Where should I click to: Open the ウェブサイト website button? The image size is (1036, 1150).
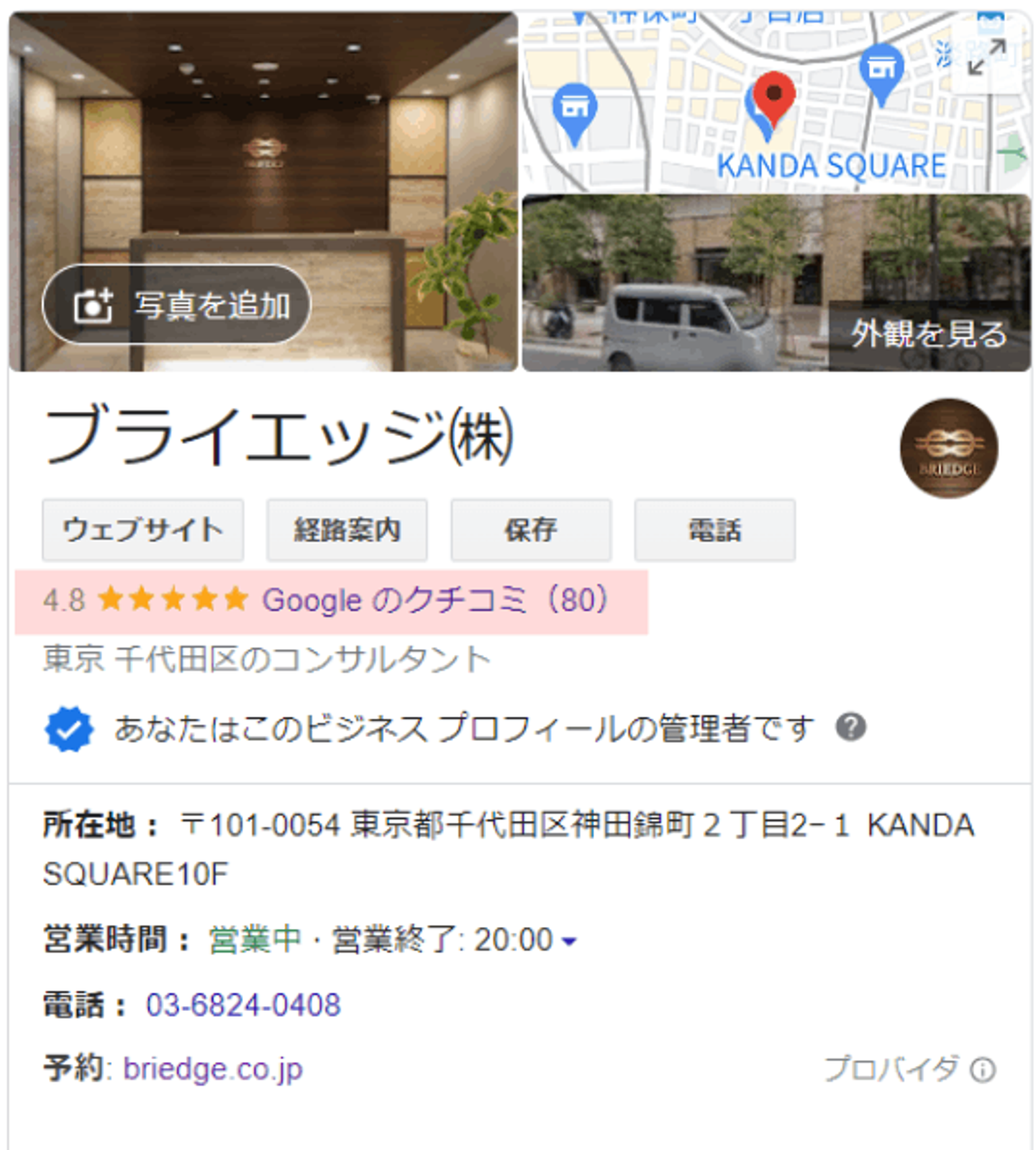[142, 530]
